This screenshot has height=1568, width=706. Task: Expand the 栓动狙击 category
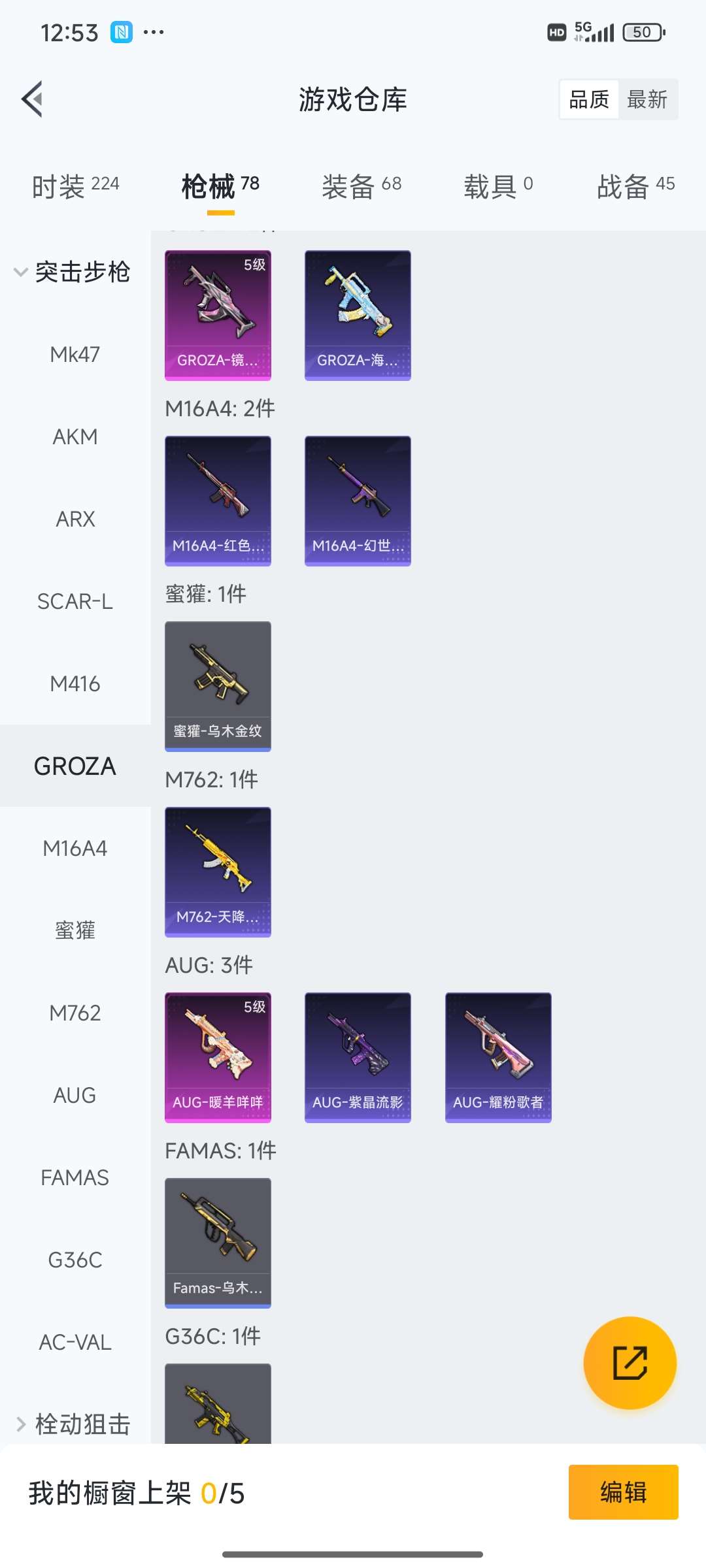(x=73, y=1424)
